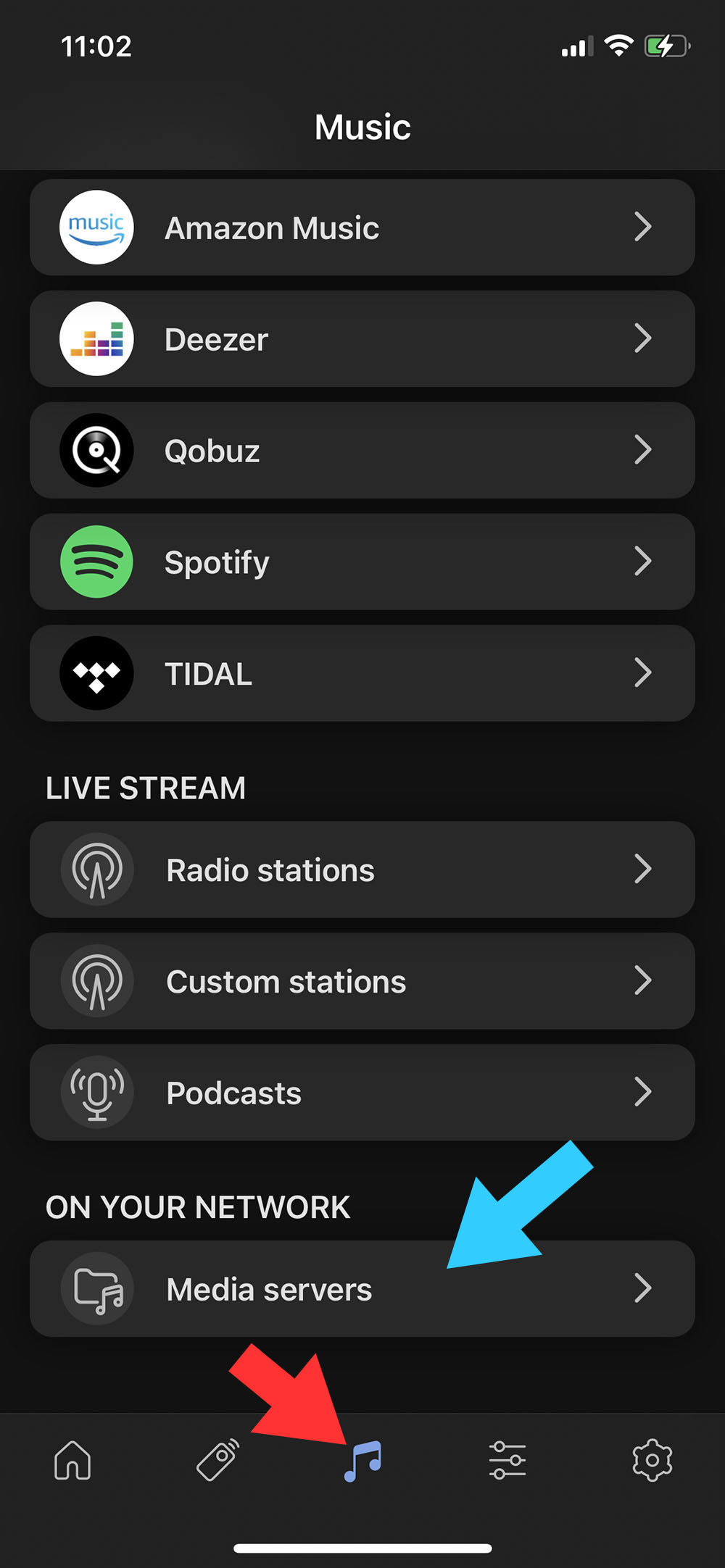The width and height of the screenshot is (725, 1568).
Task: Go to the Settings gear tab
Action: pyautogui.click(x=652, y=1459)
